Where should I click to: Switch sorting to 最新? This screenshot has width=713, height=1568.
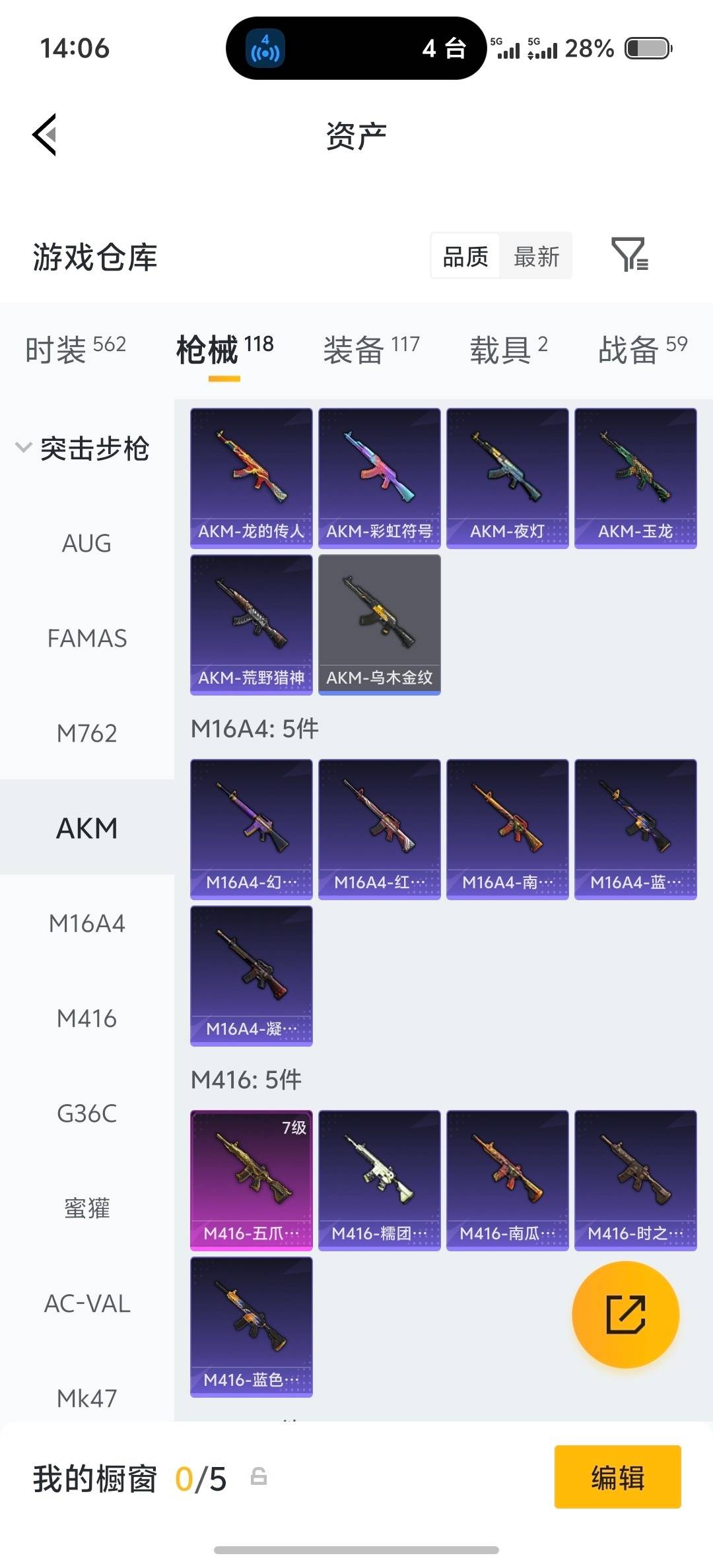[536, 256]
